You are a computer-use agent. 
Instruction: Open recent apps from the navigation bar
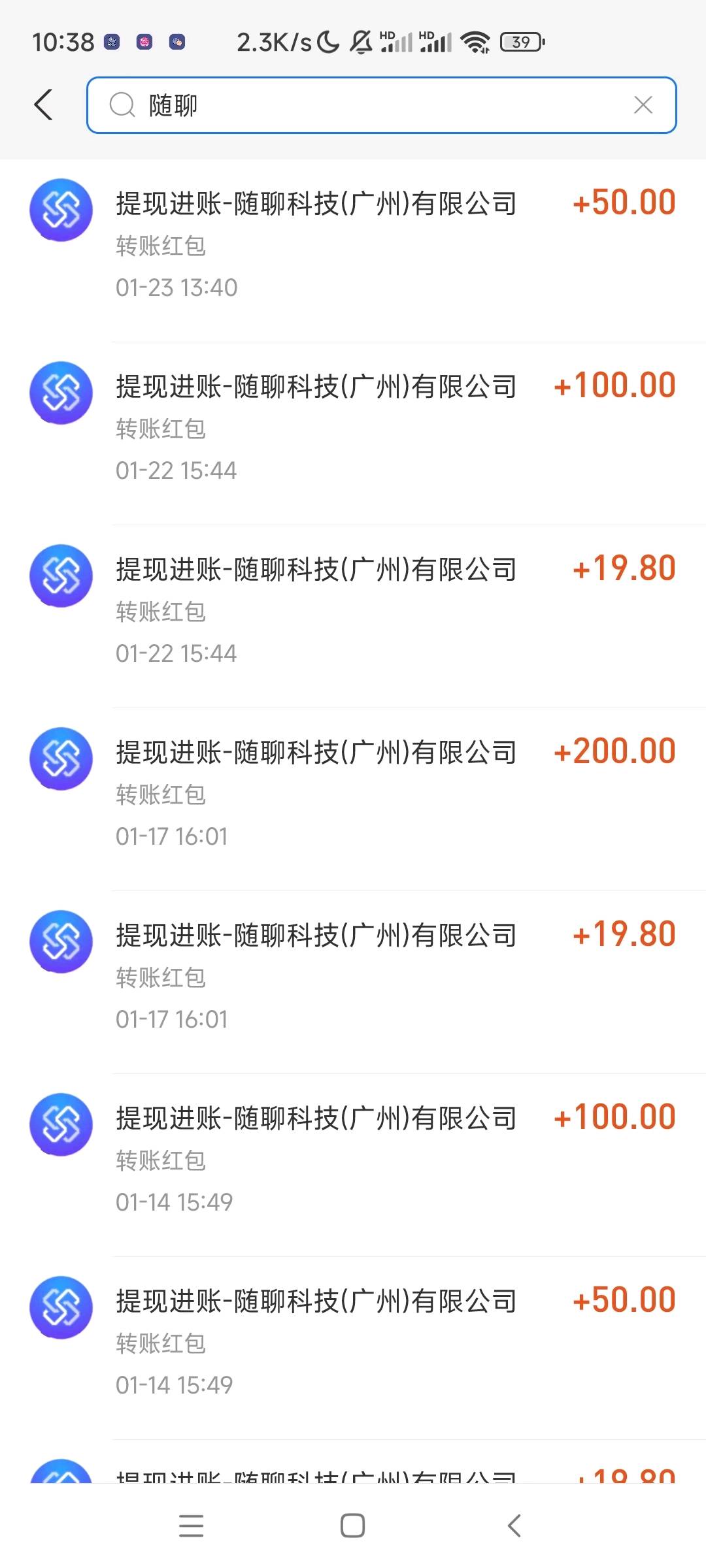191,1526
